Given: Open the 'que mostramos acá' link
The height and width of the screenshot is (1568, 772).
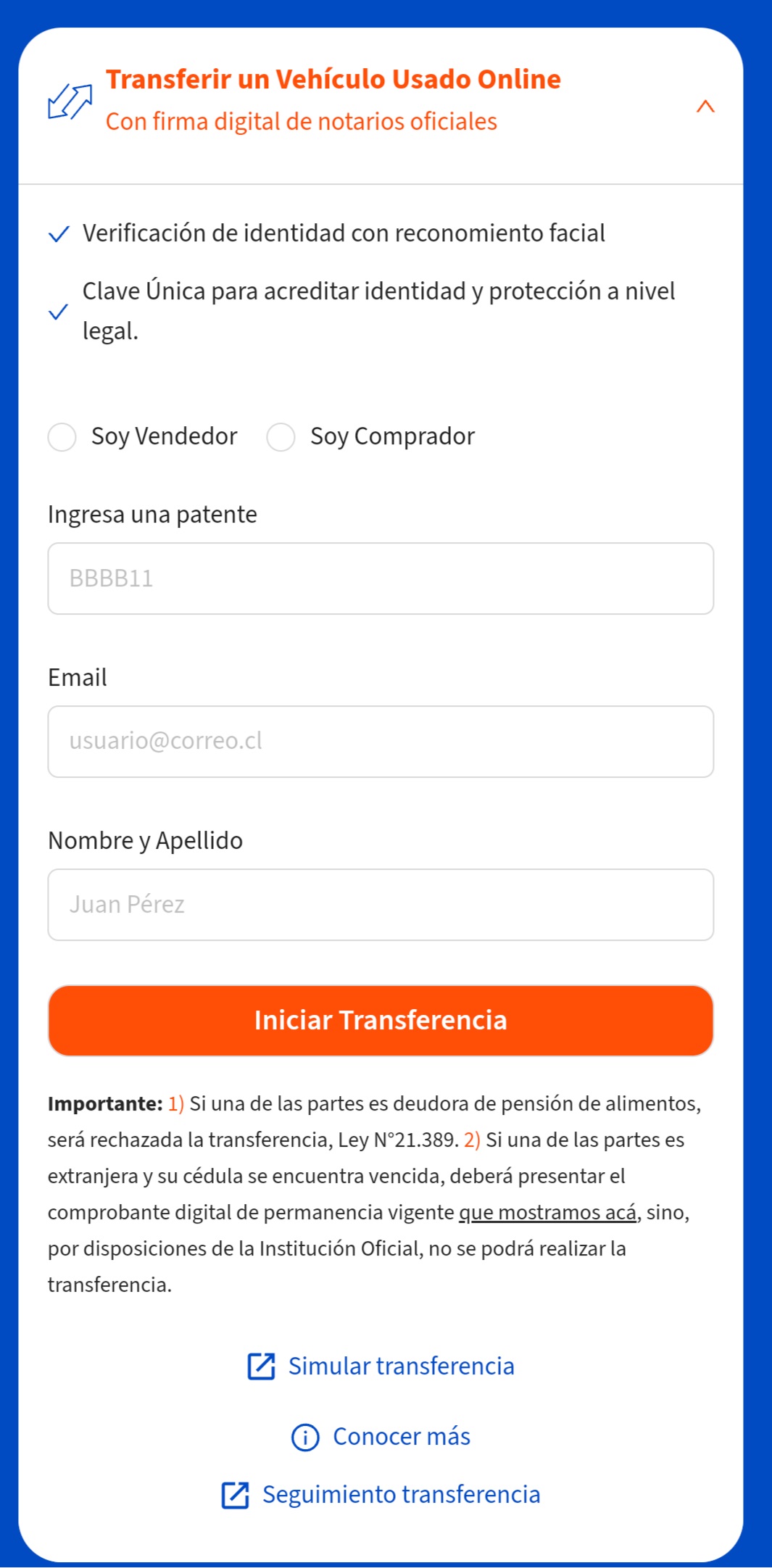Looking at the screenshot, I should pyautogui.click(x=547, y=1213).
